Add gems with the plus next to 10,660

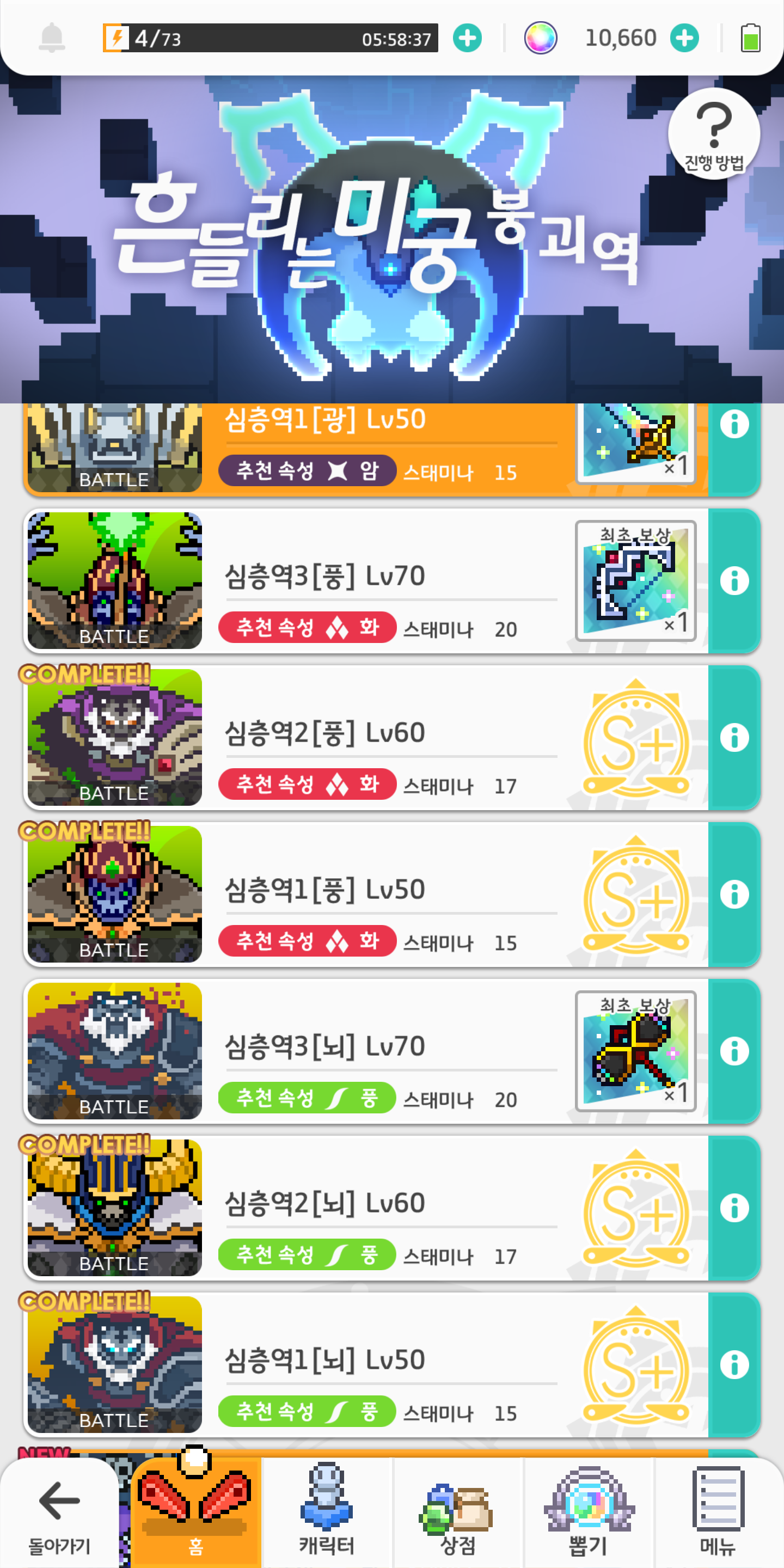click(x=684, y=38)
